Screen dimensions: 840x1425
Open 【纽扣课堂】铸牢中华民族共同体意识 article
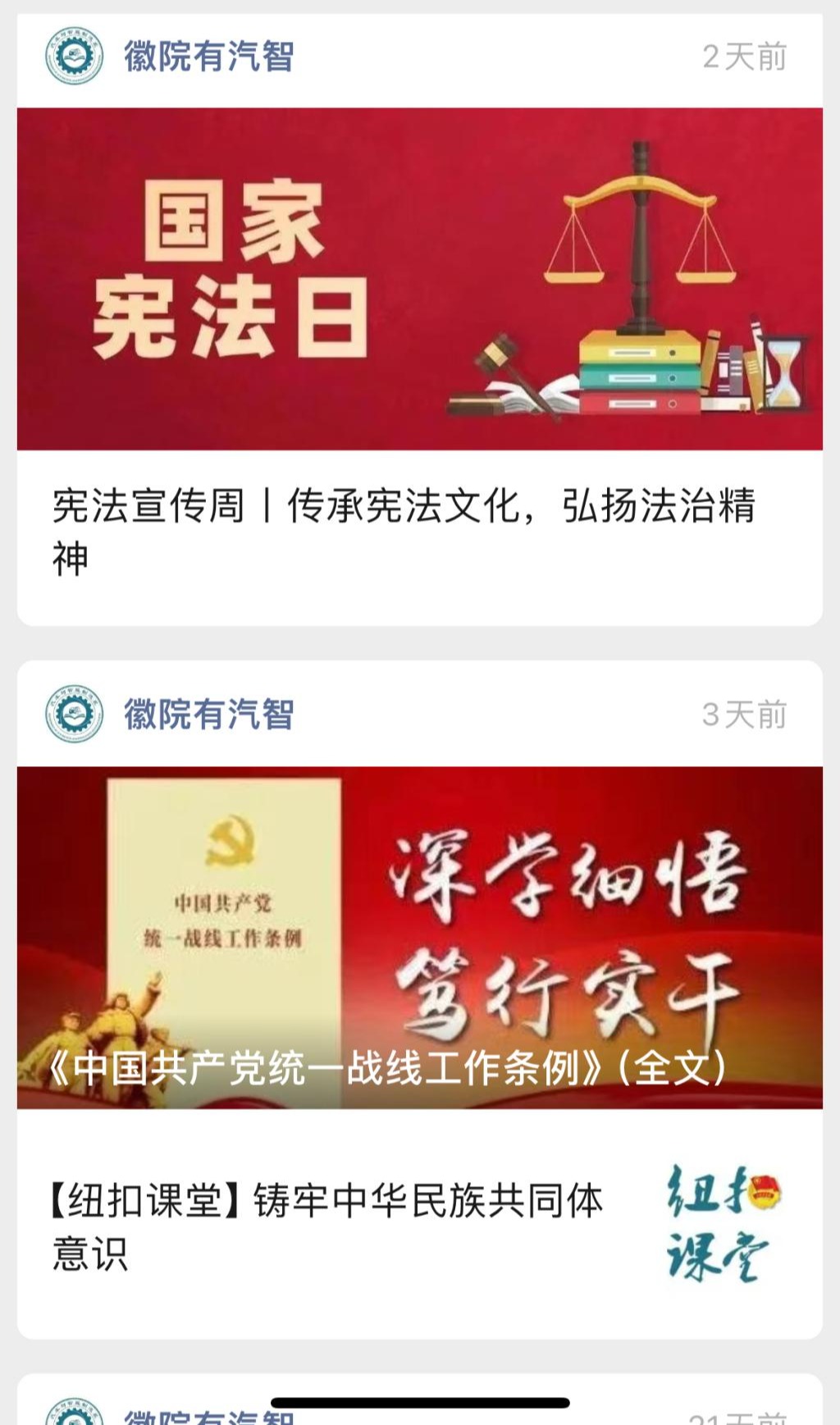tap(328, 1226)
